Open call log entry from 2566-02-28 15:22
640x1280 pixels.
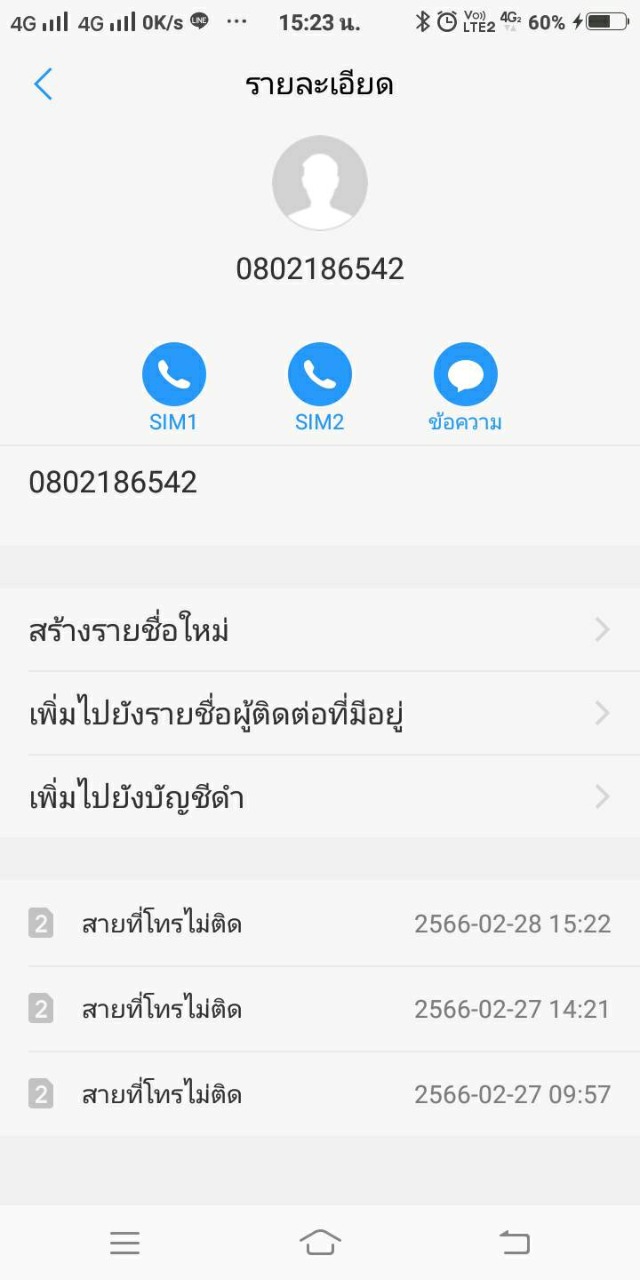tap(320, 924)
